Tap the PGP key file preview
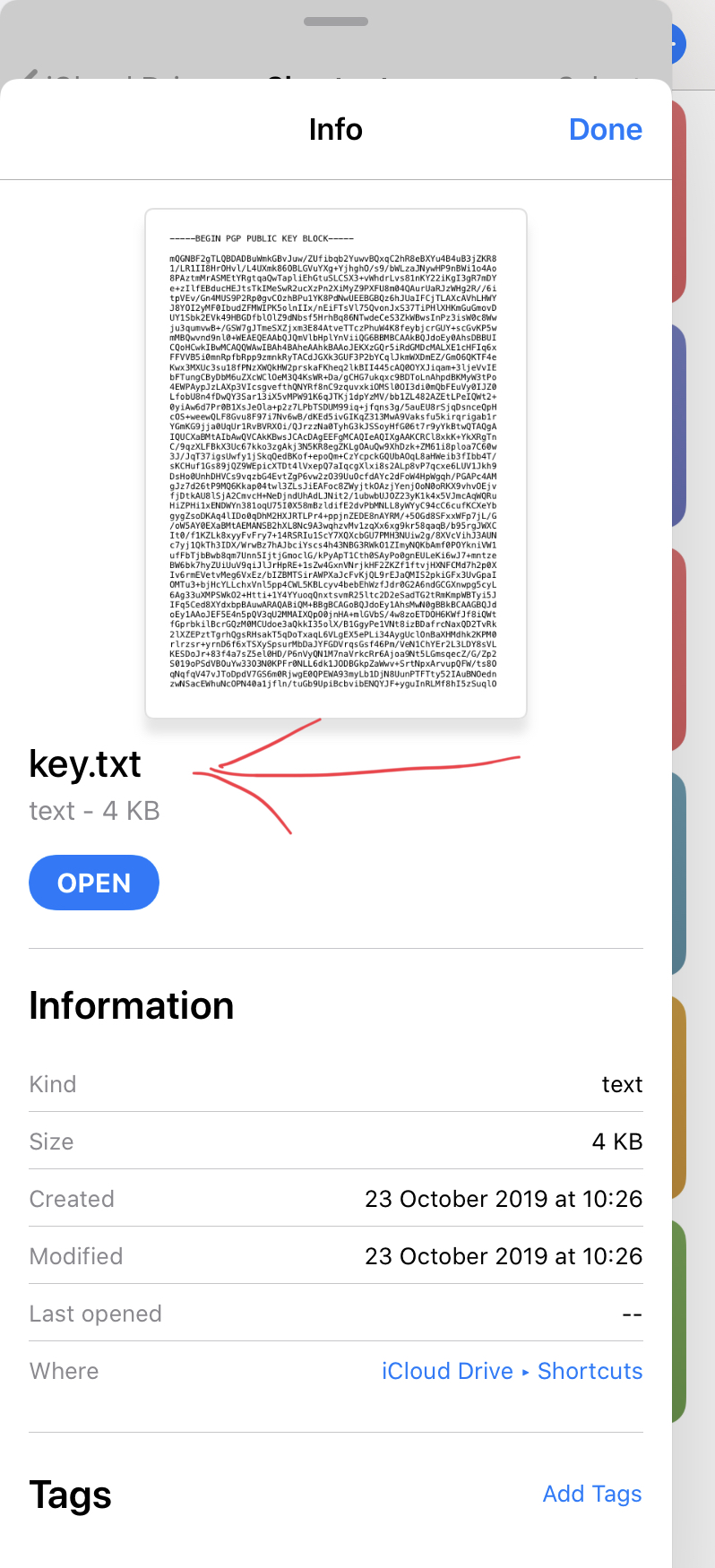715x1568 pixels. coord(336,463)
